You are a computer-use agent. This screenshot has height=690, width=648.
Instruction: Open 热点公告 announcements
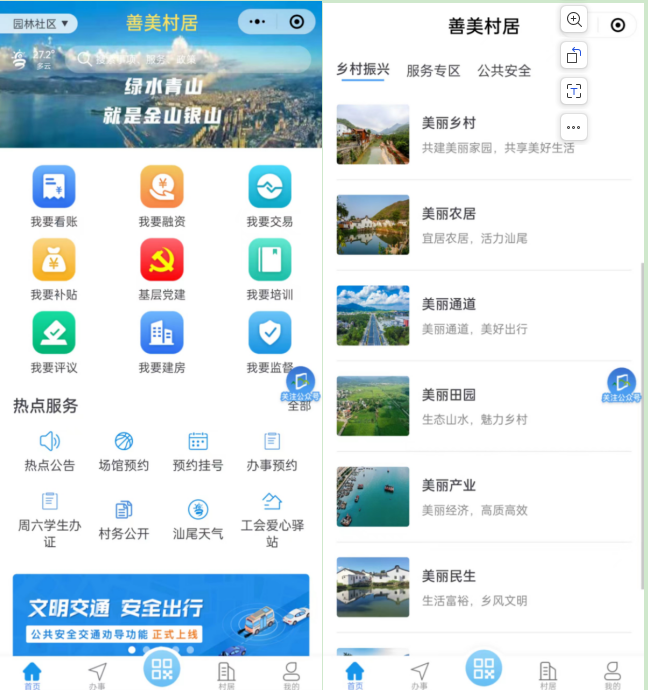pos(50,451)
